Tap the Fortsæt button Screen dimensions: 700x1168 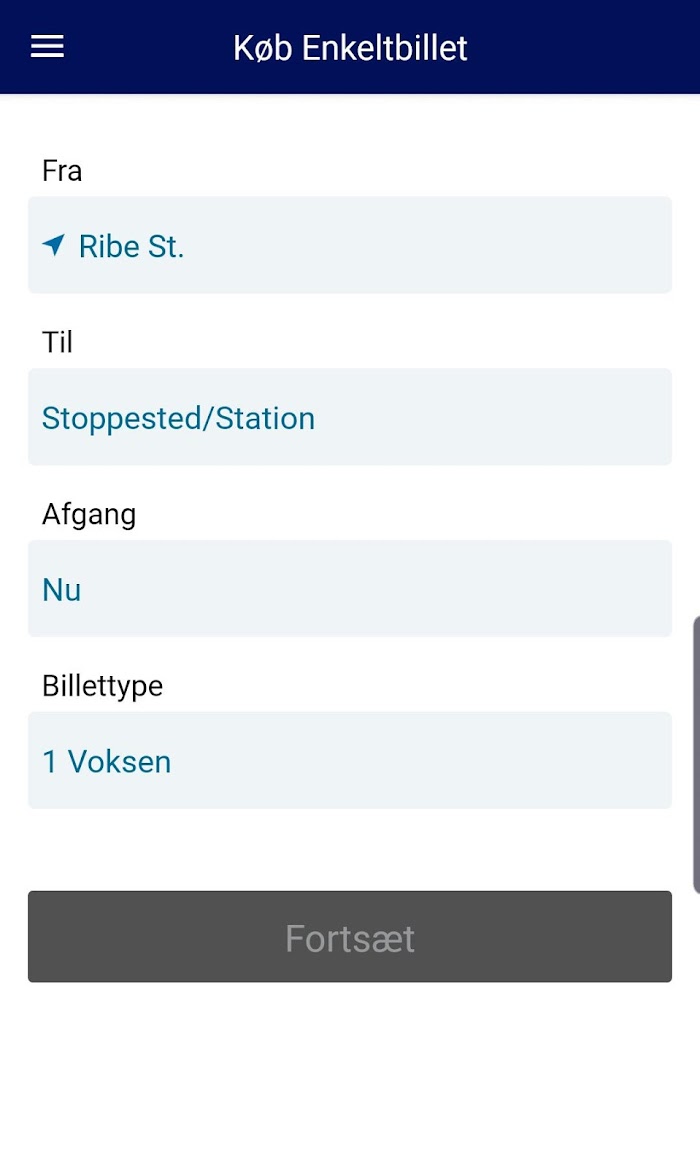[350, 937]
